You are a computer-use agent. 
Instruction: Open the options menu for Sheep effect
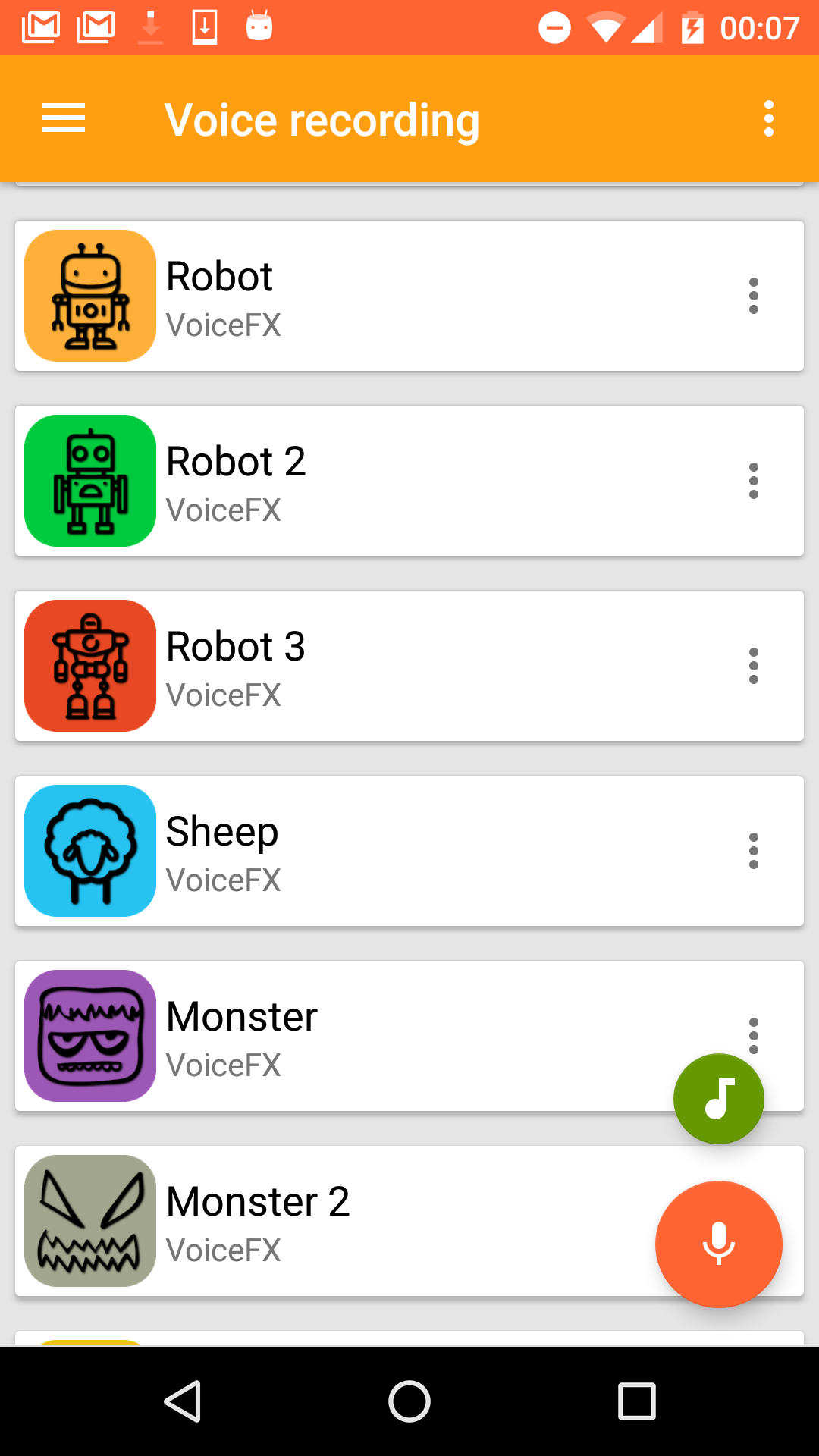click(754, 851)
